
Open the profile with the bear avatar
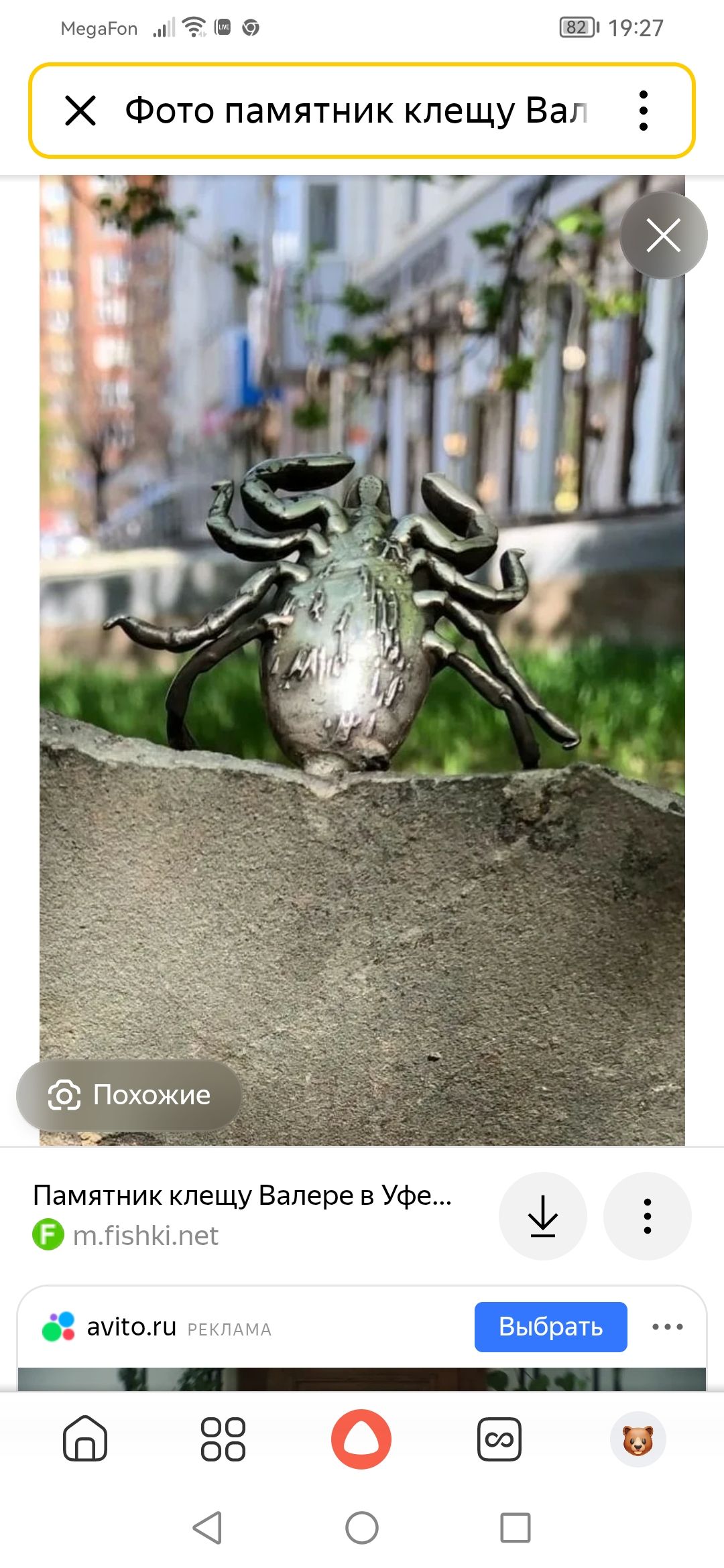pos(638,1439)
